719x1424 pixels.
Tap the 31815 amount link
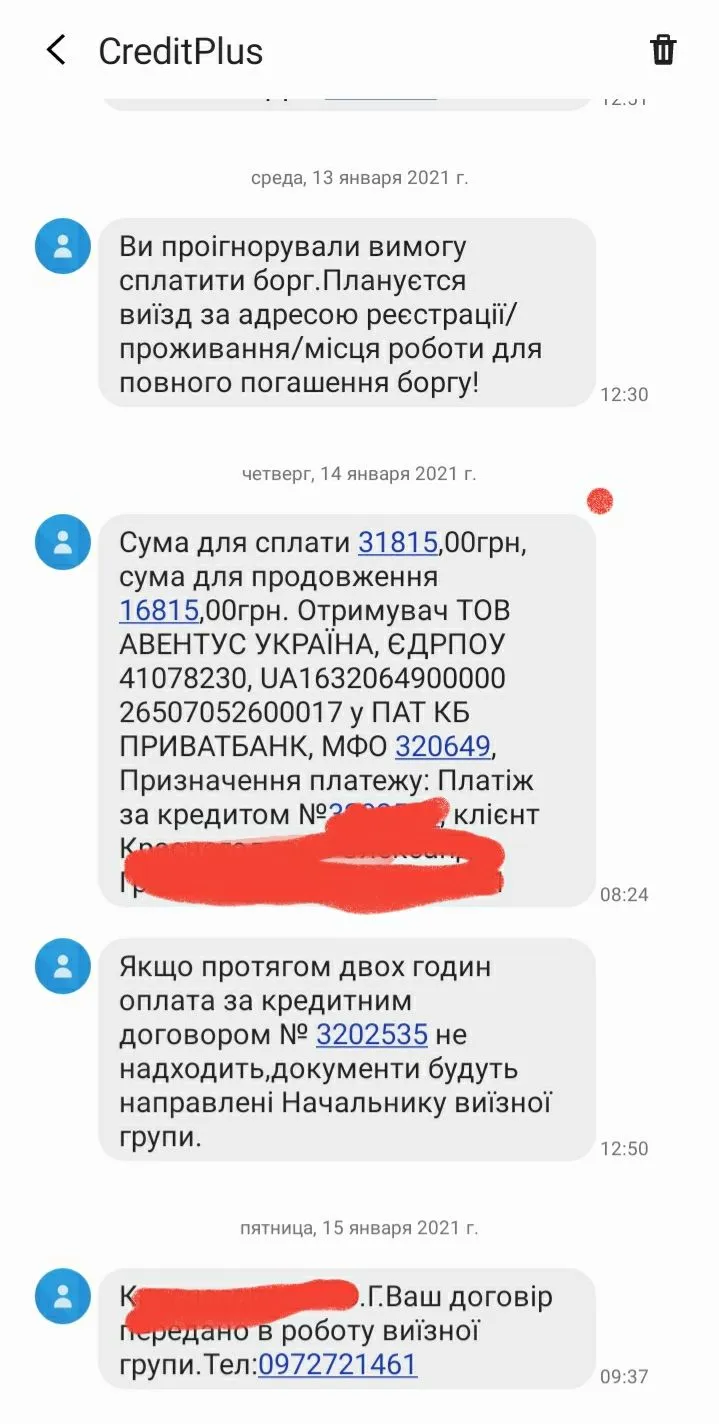(x=398, y=543)
